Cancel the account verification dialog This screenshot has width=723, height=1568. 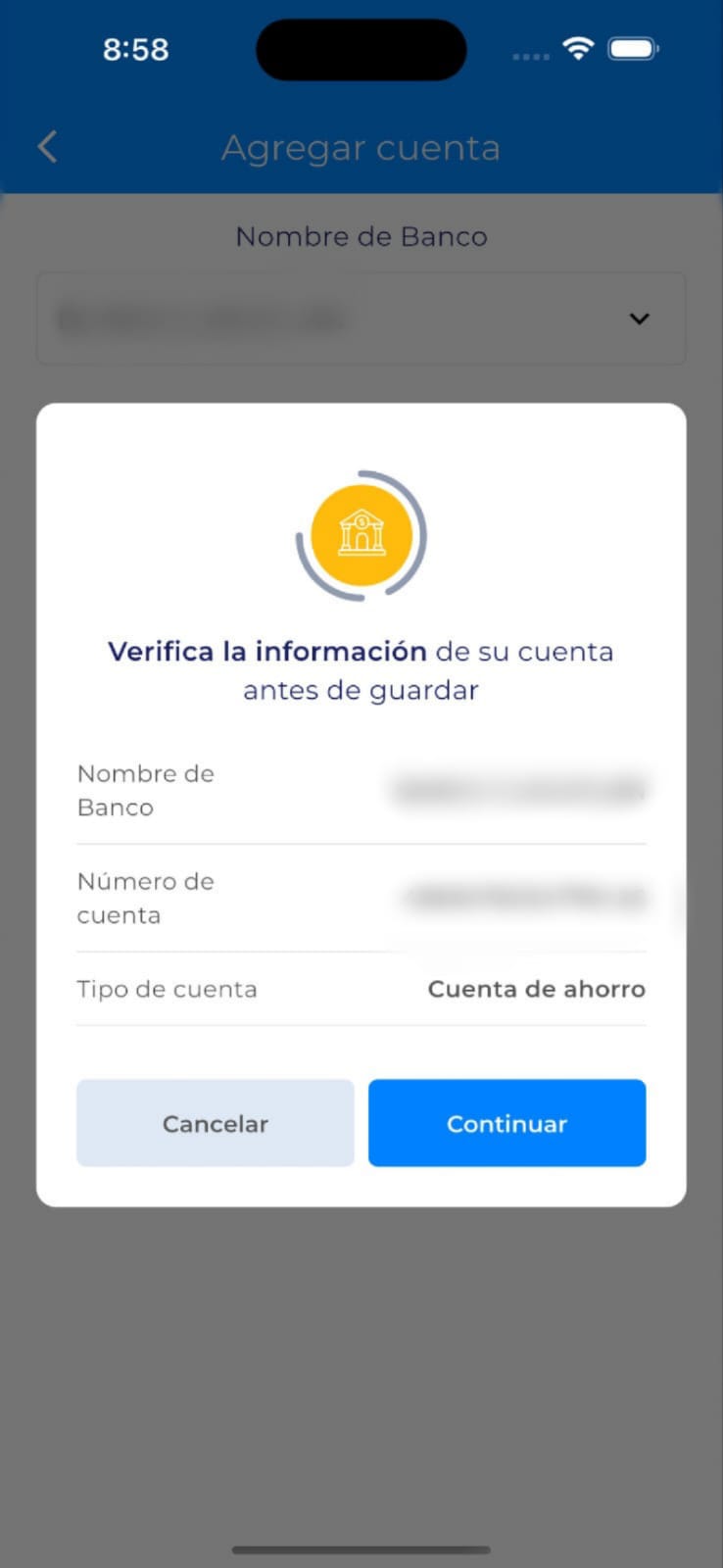coord(215,1123)
